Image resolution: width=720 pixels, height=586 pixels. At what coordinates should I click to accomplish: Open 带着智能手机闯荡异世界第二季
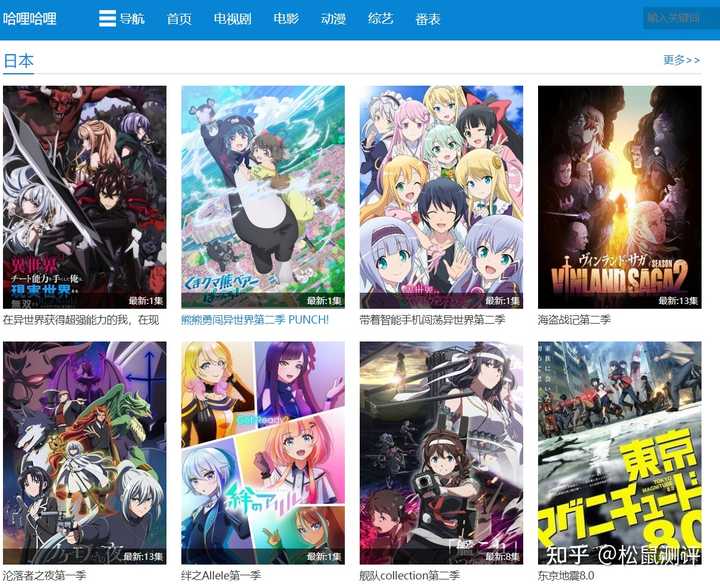pos(441,197)
